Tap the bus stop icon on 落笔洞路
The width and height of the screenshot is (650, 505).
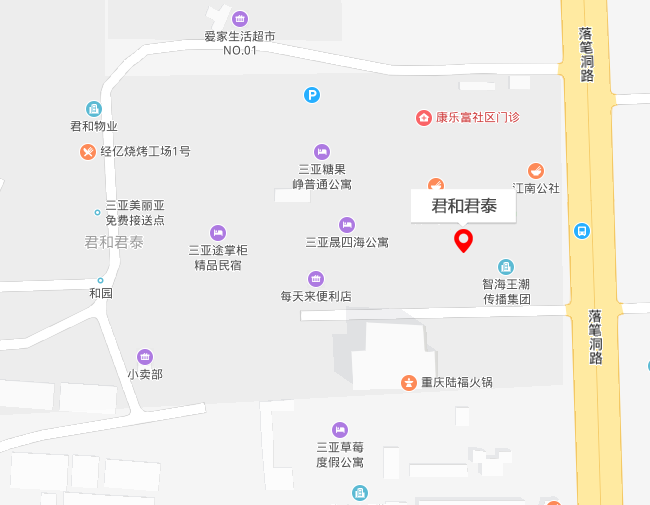(581, 231)
